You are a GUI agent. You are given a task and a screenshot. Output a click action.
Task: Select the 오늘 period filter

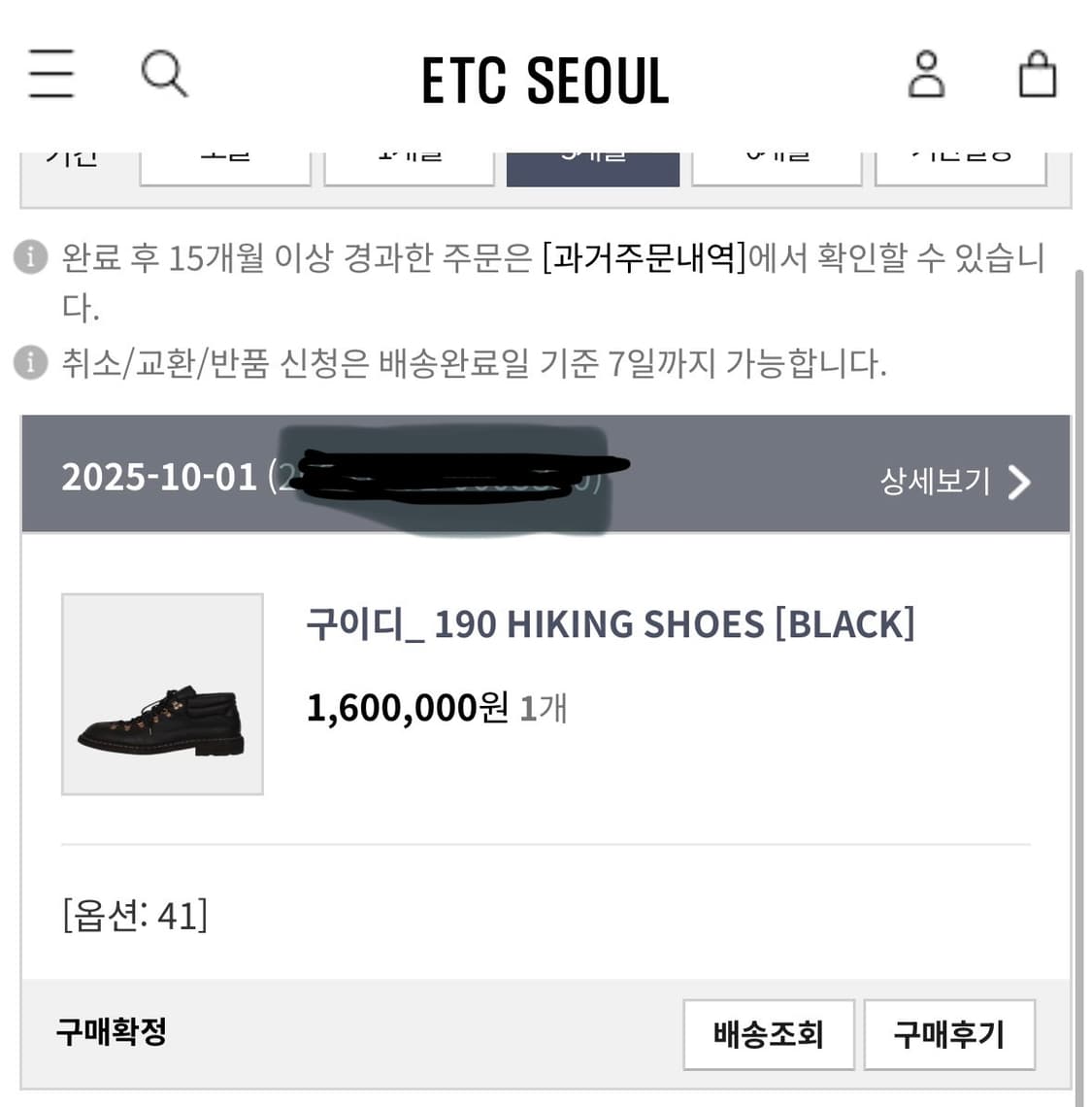(224, 160)
